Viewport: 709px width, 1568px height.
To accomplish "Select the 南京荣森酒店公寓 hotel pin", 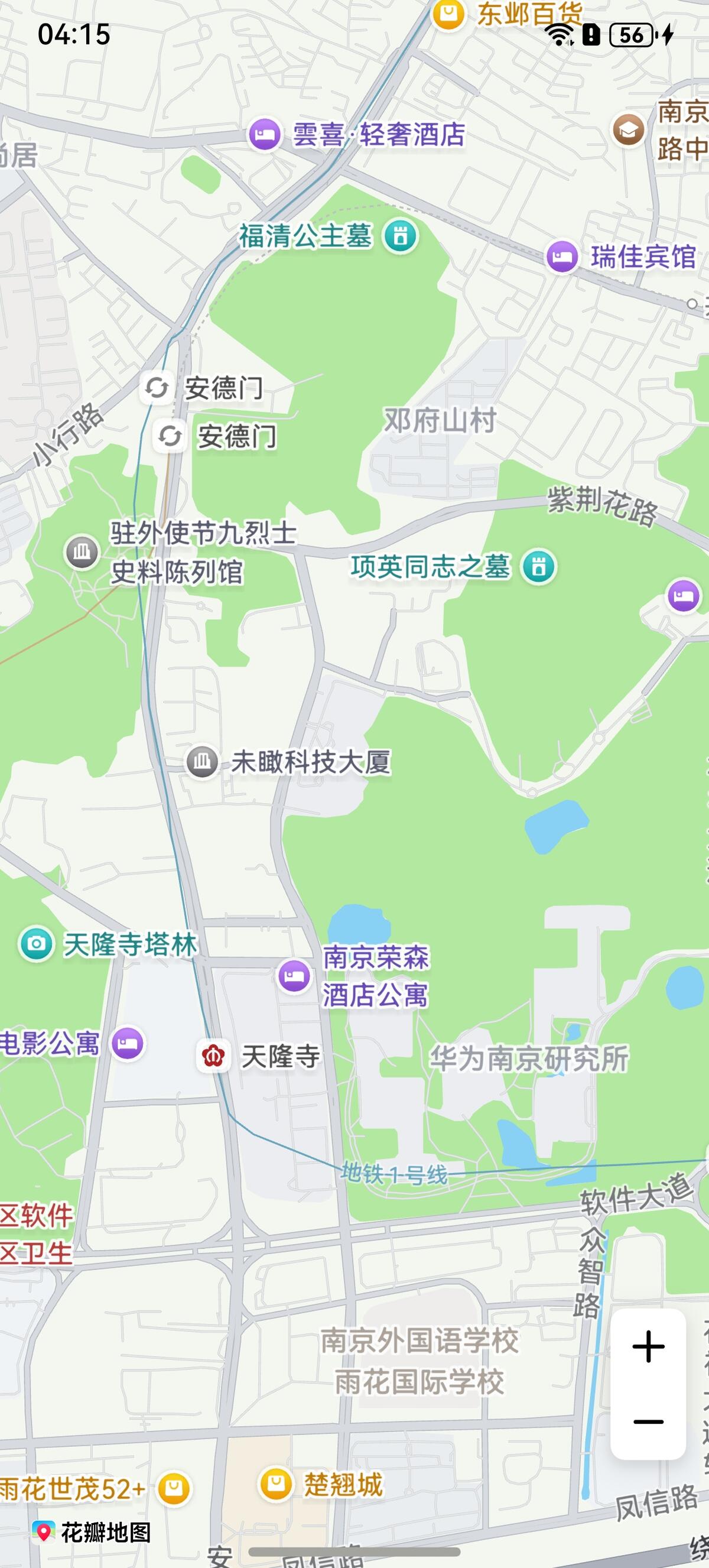I will pyautogui.click(x=295, y=976).
